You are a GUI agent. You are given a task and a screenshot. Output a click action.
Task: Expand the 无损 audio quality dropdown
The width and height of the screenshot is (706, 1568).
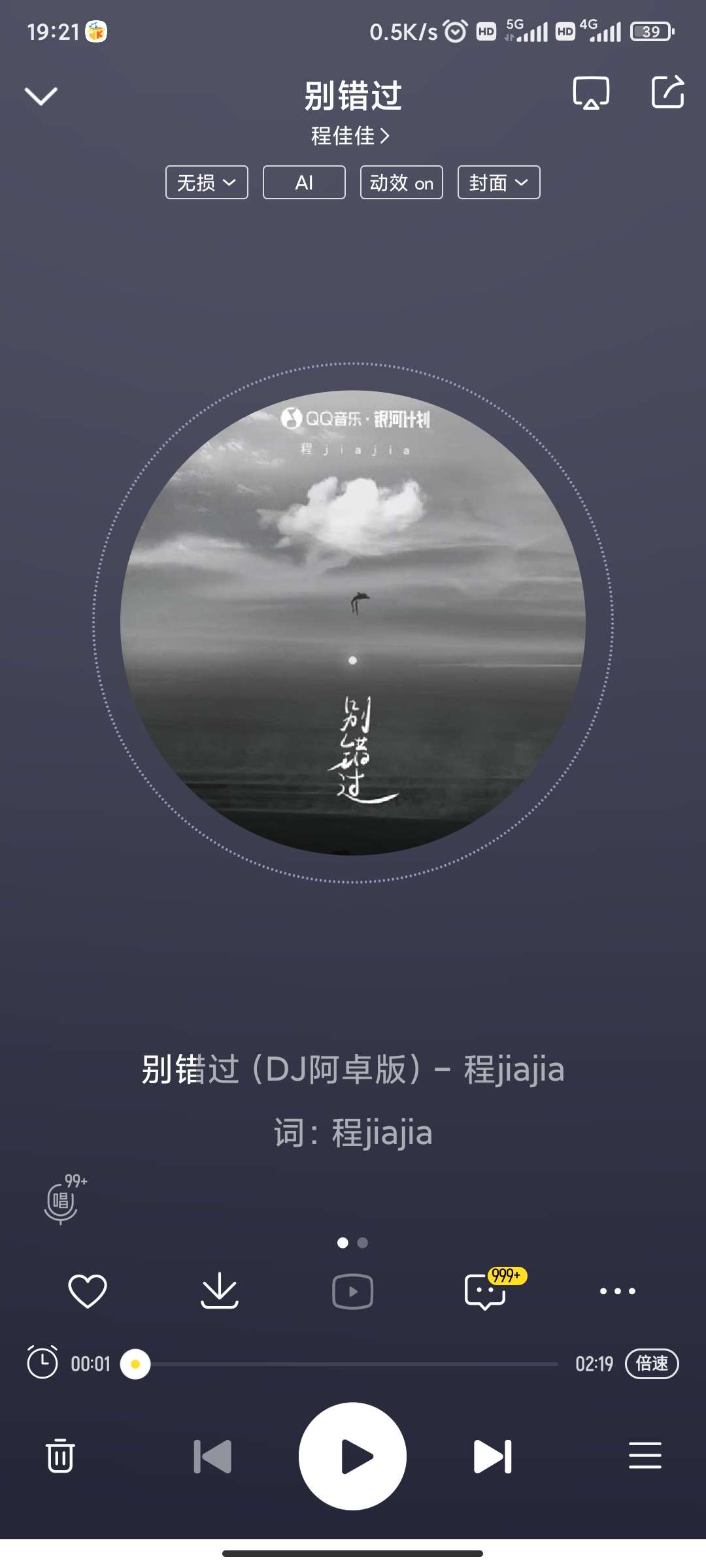click(x=207, y=182)
